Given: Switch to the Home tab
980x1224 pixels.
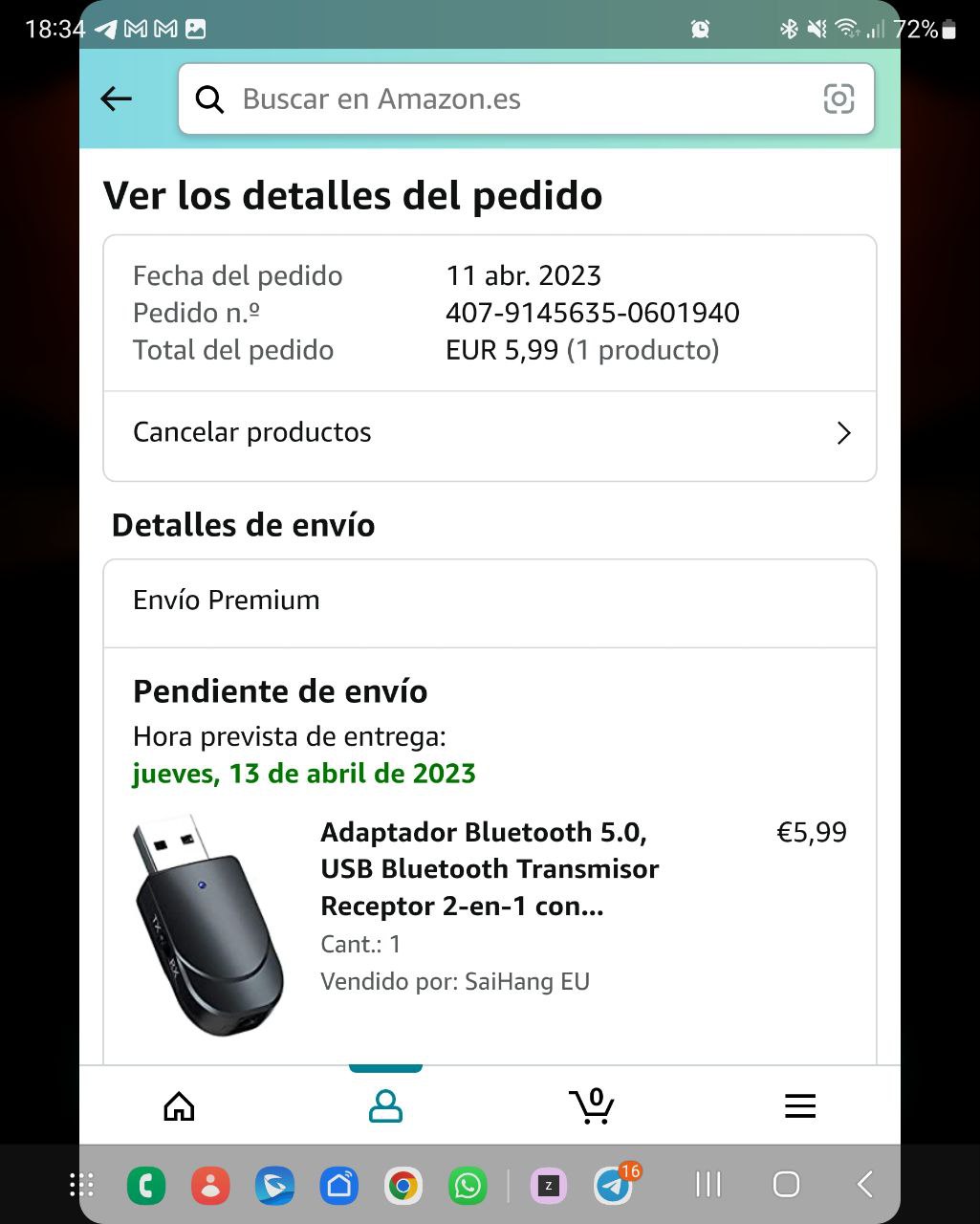Looking at the screenshot, I should (x=179, y=1106).
